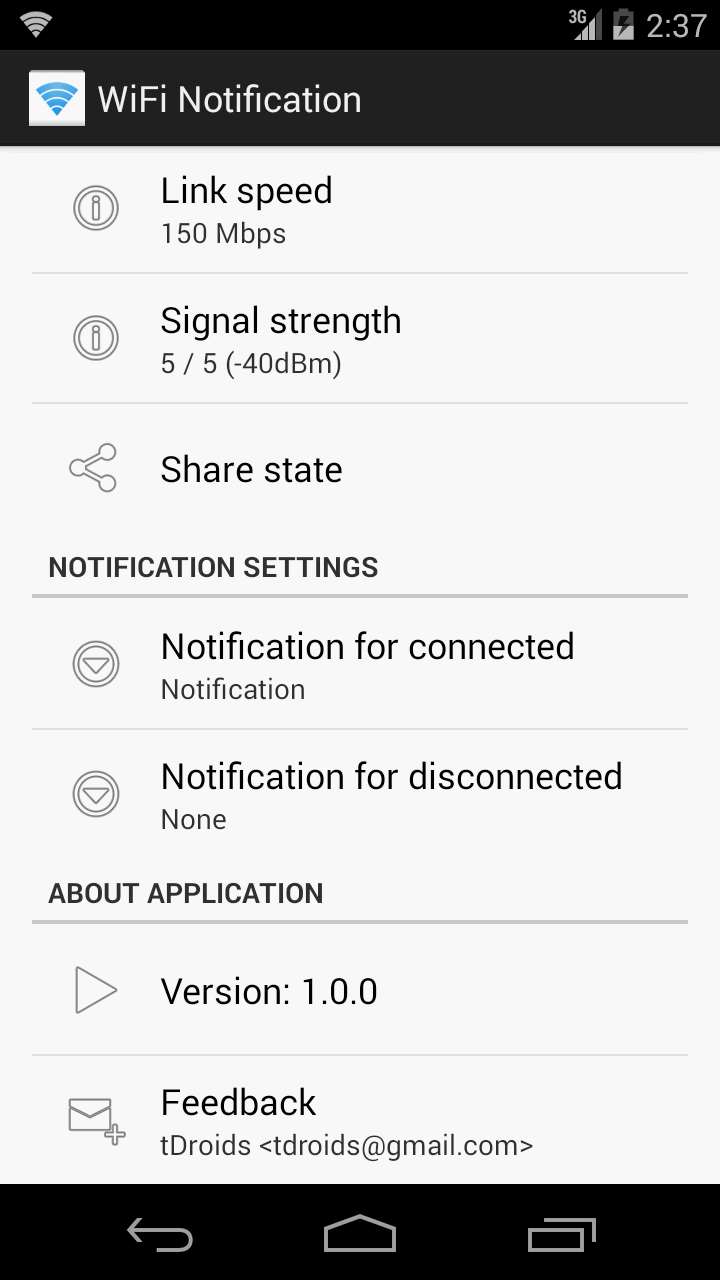720x1280 pixels.
Task: Click the WiFi Notification app icon
Action: (x=57, y=98)
